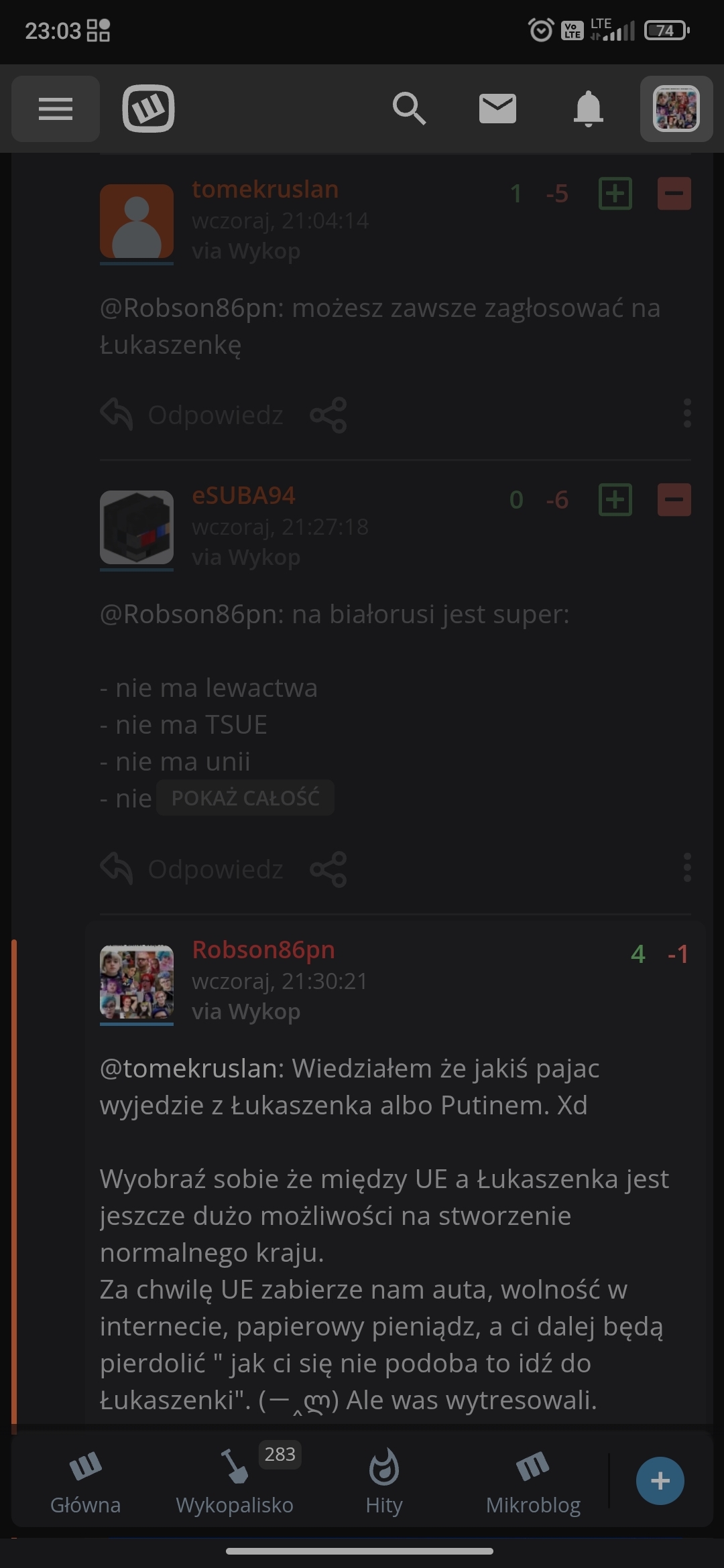Open the search icon
The width and height of the screenshot is (724, 1568).
(x=409, y=109)
